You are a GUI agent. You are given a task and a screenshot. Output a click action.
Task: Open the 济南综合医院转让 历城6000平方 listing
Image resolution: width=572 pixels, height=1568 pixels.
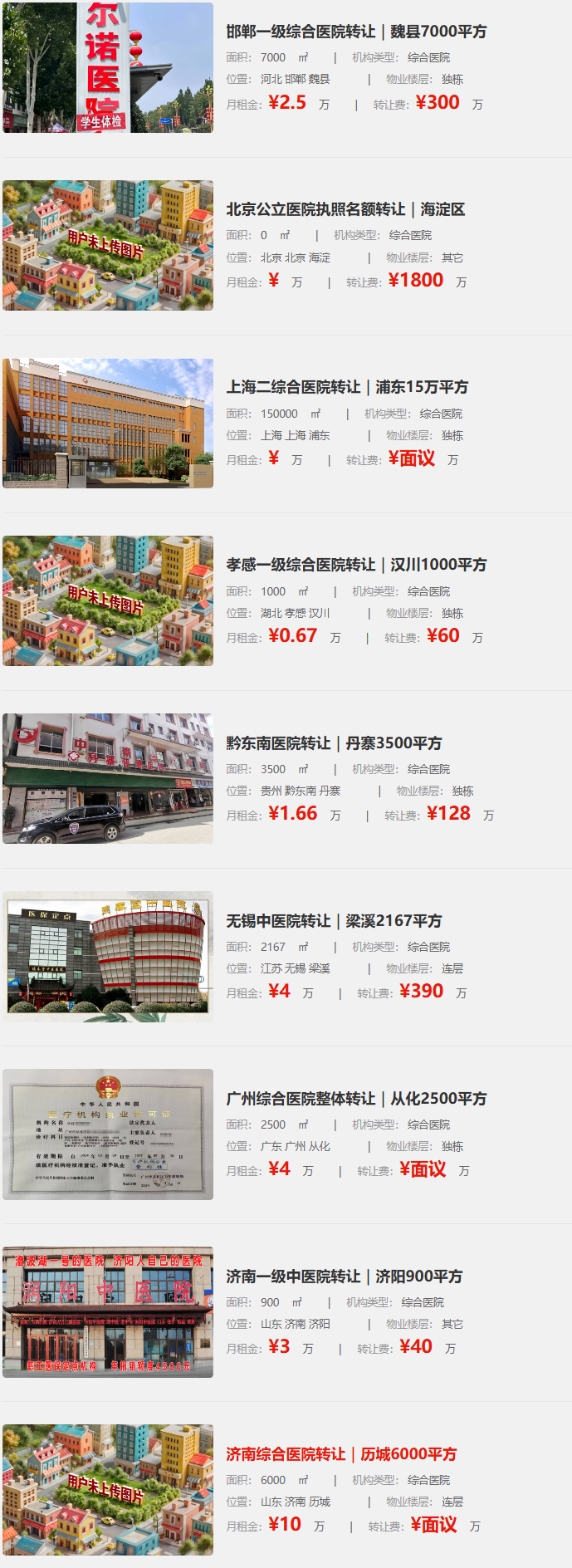pyautogui.click(x=341, y=1454)
